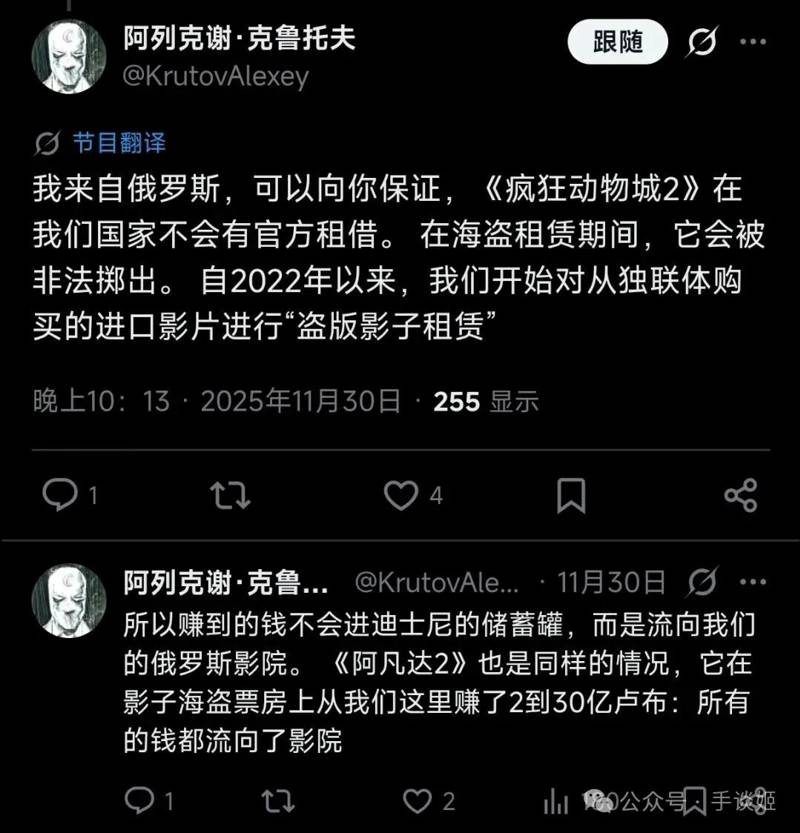The image size is (800, 833).
Task: Follow 阿列克谢·克鲁托夫 with the 跟随 button
Action: pos(617,42)
